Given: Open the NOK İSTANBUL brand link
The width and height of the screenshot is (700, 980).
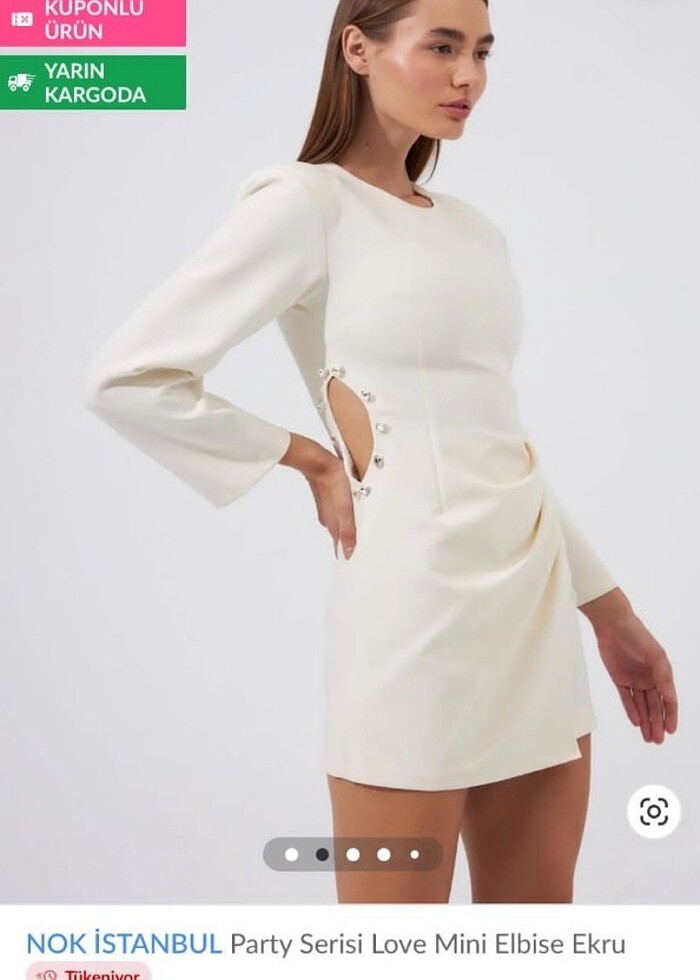Looking at the screenshot, I should (124, 943).
